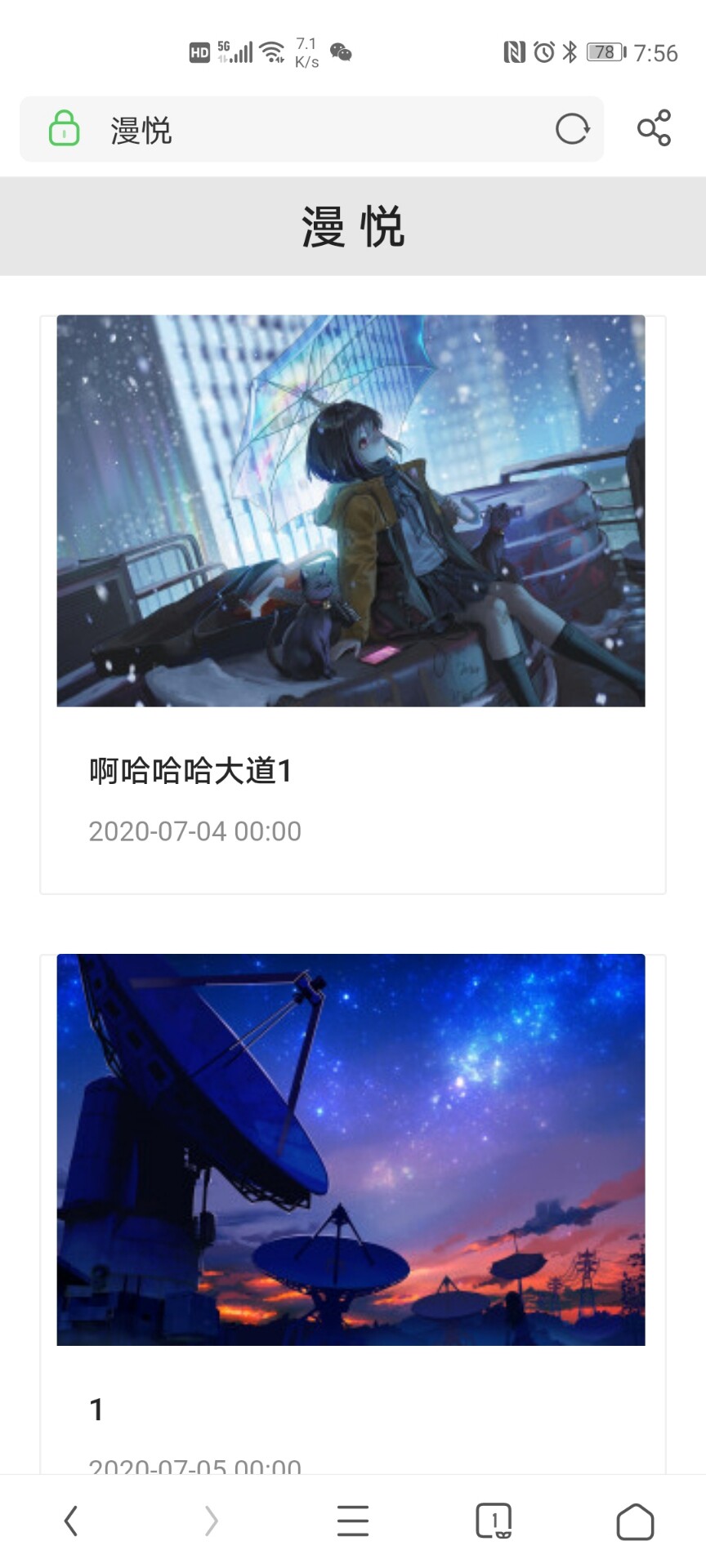Tap the umbrella girl article thumbnail
The height and width of the screenshot is (1568, 706).
[353, 510]
